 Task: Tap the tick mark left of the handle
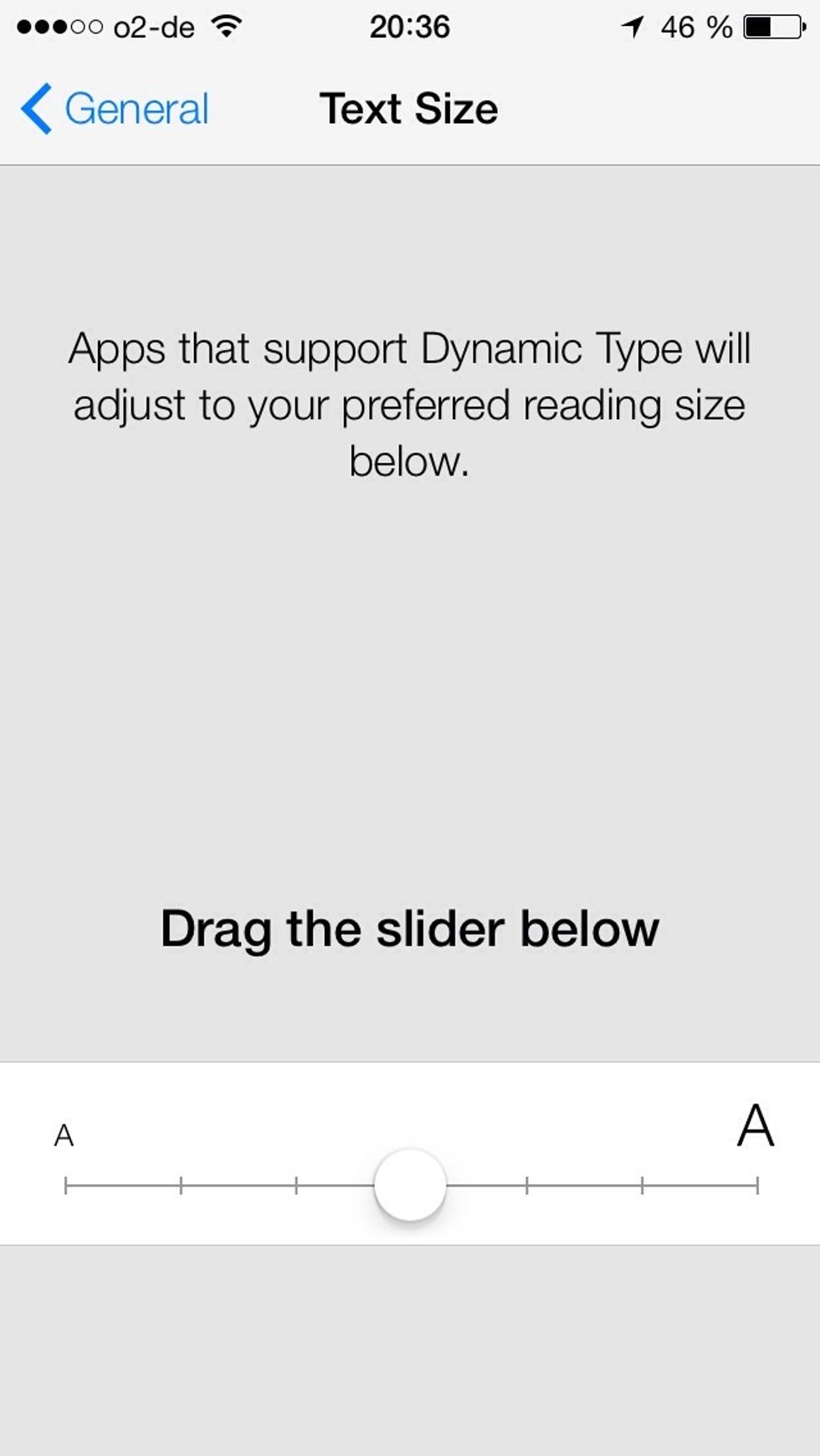pyautogui.click(x=297, y=1184)
